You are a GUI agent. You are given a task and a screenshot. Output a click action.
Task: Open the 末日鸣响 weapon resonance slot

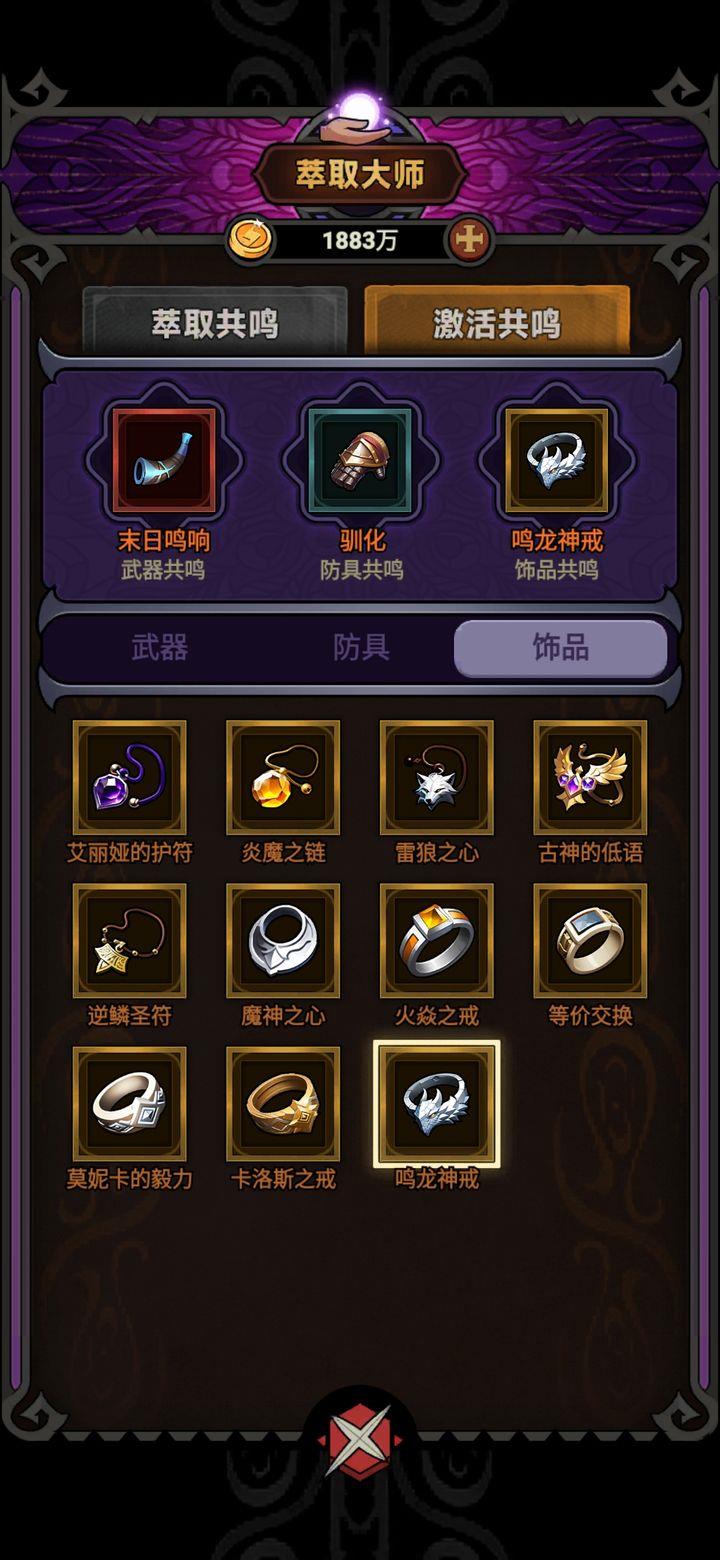pyautogui.click(x=164, y=460)
